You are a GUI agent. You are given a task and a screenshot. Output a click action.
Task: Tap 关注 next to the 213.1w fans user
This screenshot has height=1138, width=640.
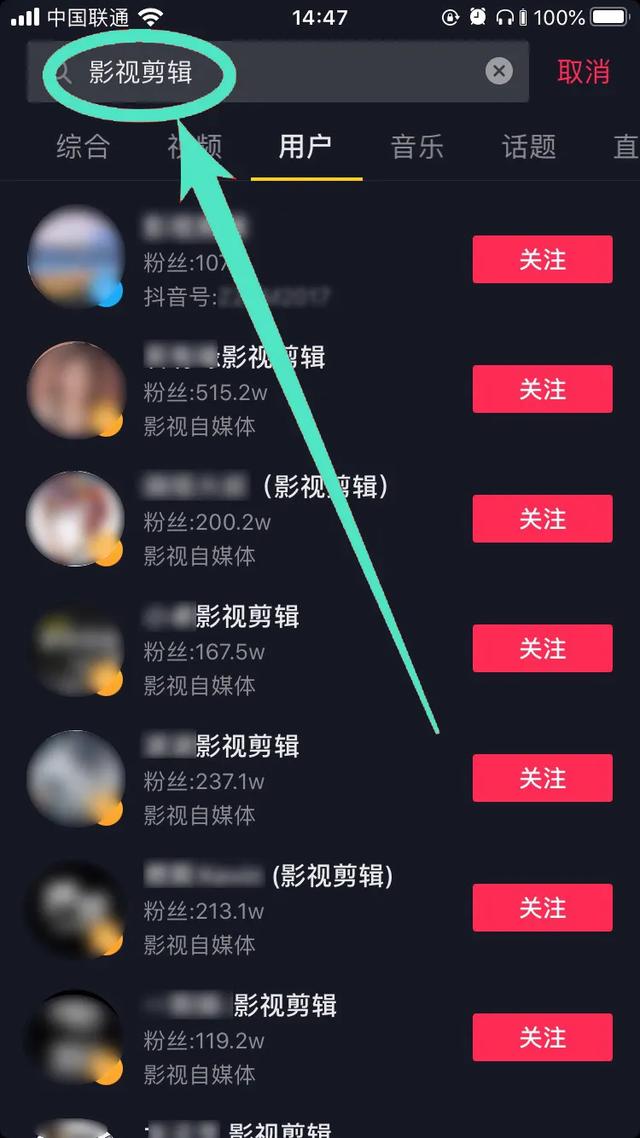(x=542, y=908)
